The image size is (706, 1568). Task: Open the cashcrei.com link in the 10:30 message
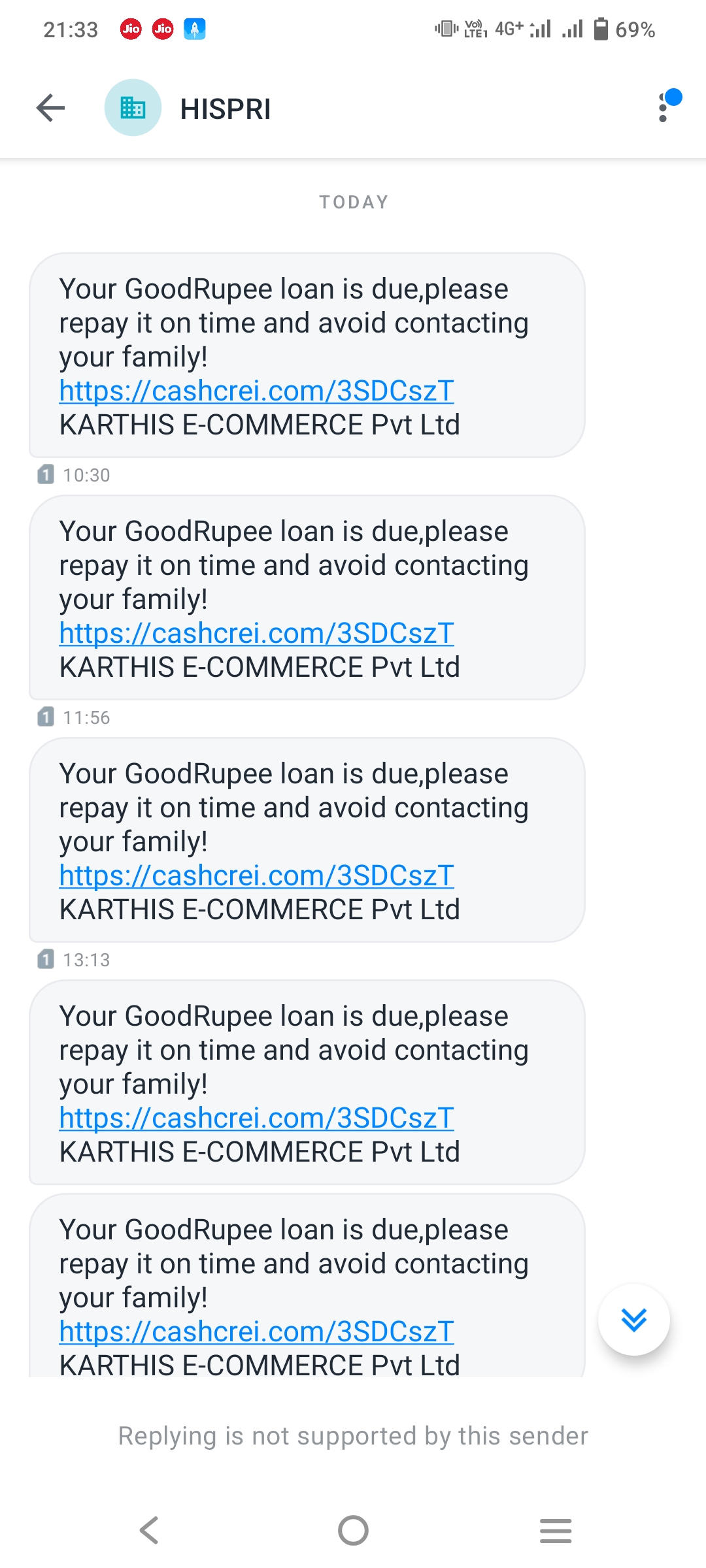tap(256, 391)
